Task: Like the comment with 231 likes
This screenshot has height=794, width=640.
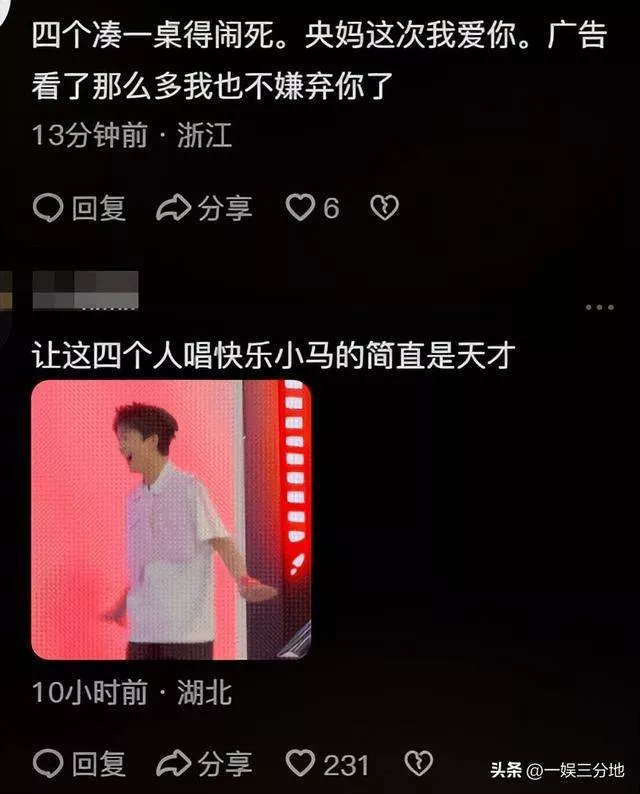Action: point(300,764)
